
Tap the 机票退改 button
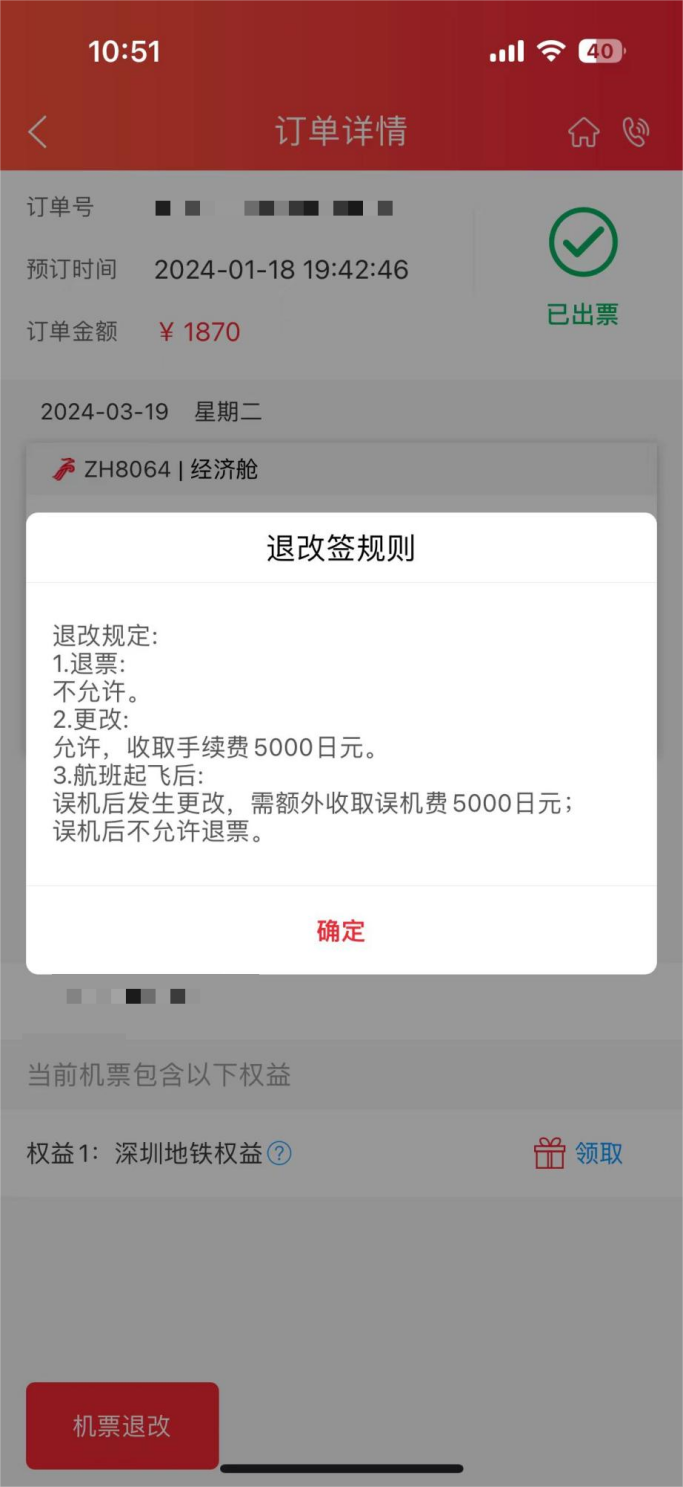pos(122,1426)
